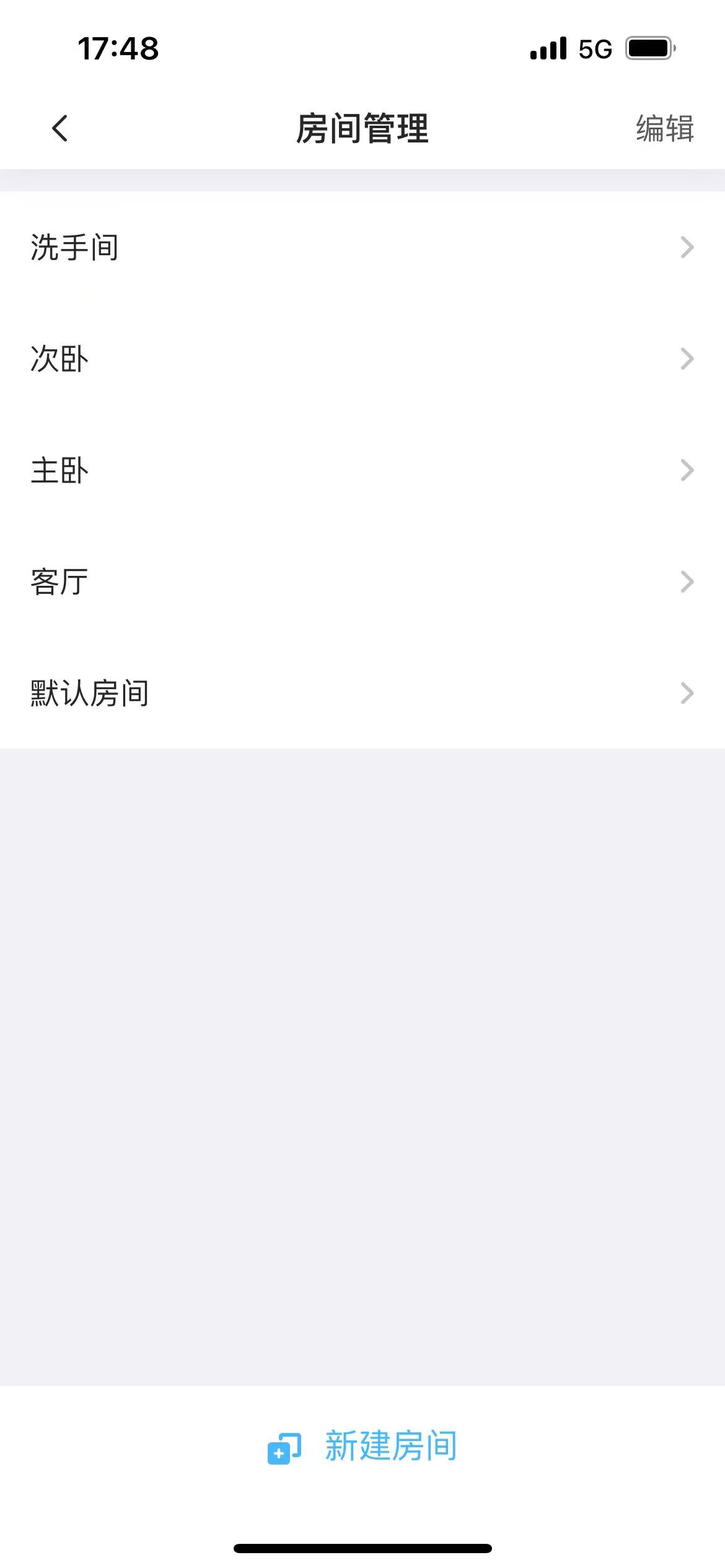Tap 编辑 to edit rooms

[x=665, y=129]
